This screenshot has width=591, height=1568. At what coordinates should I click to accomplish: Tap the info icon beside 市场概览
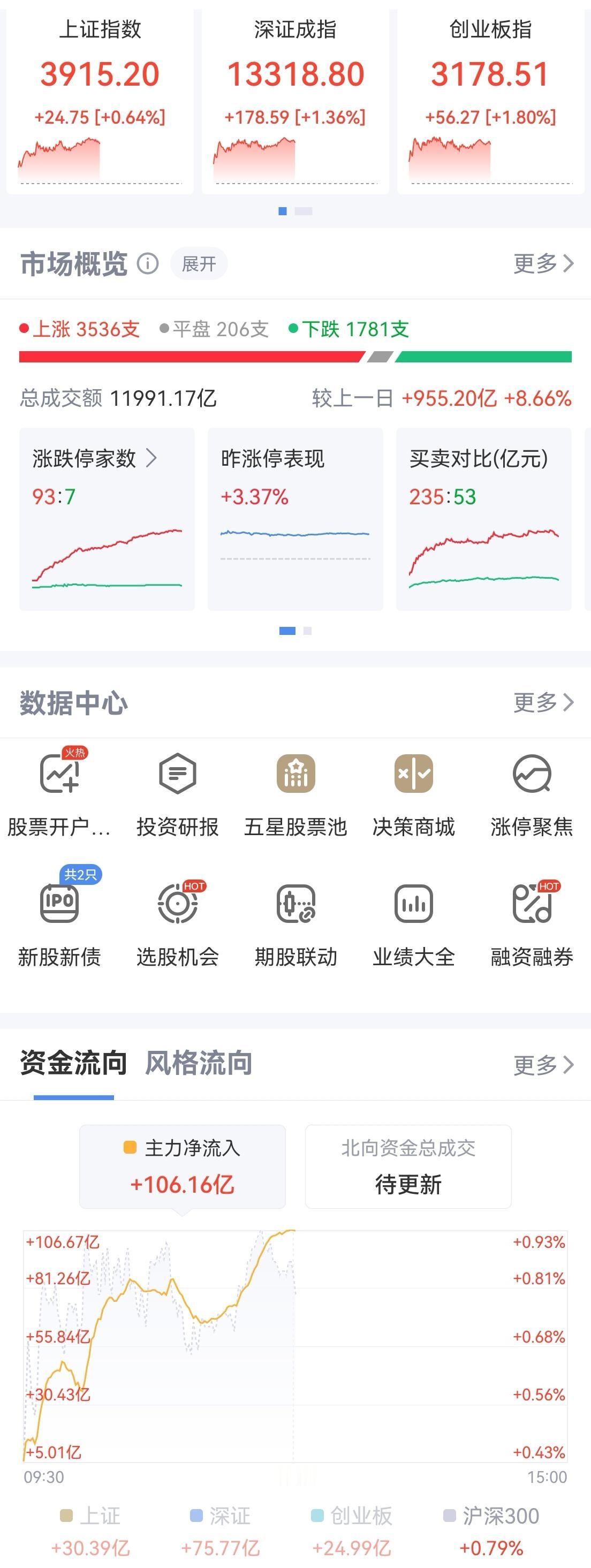[x=147, y=263]
